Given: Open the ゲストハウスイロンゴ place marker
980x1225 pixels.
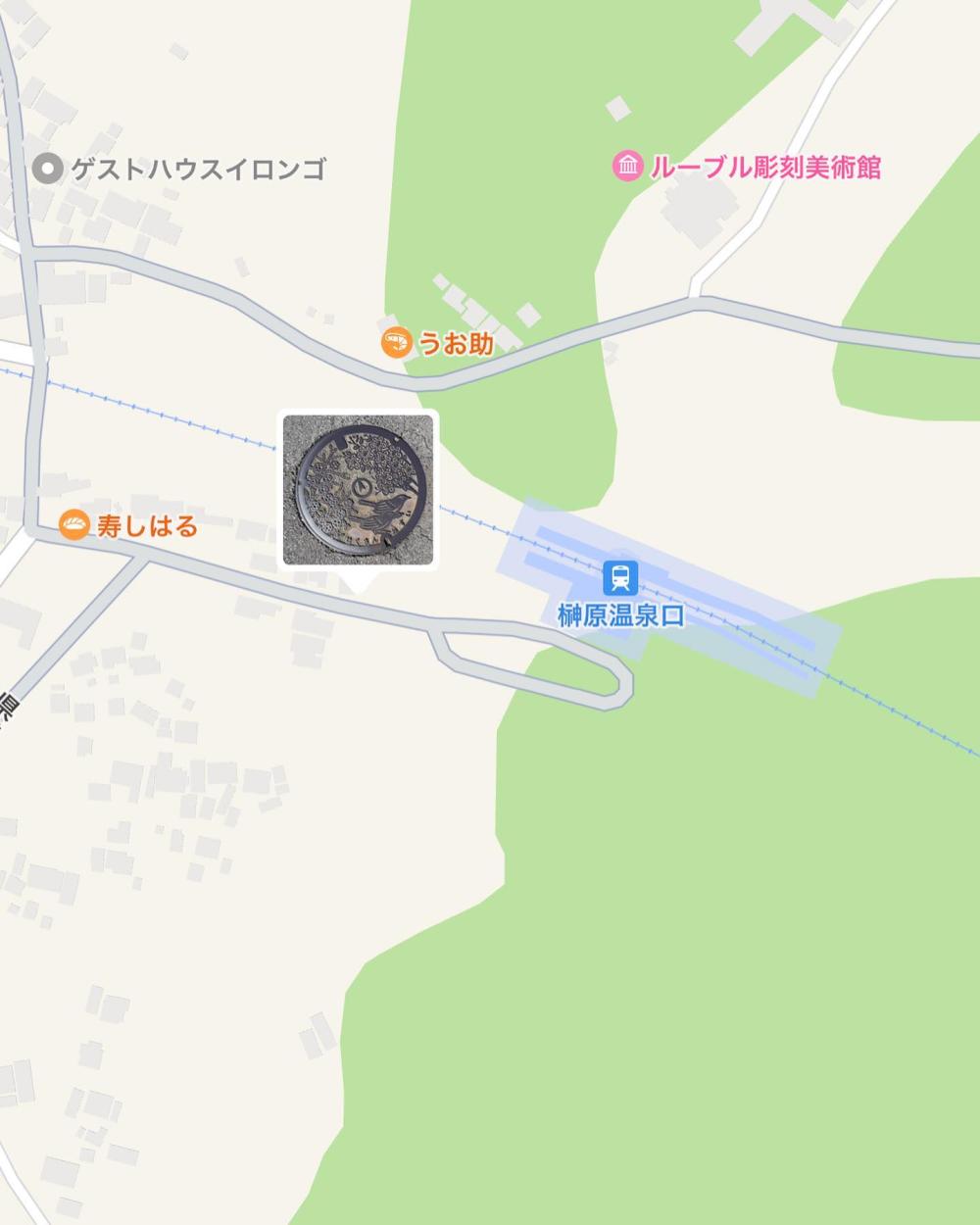Looking at the screenshot, I should tap(46, 170).
